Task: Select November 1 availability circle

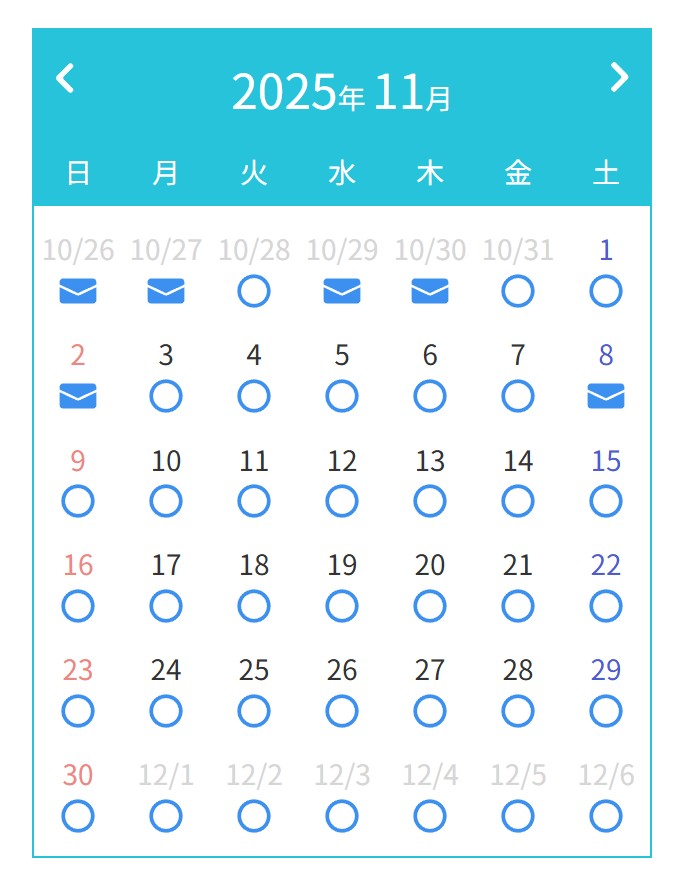Action: [605, 291]
